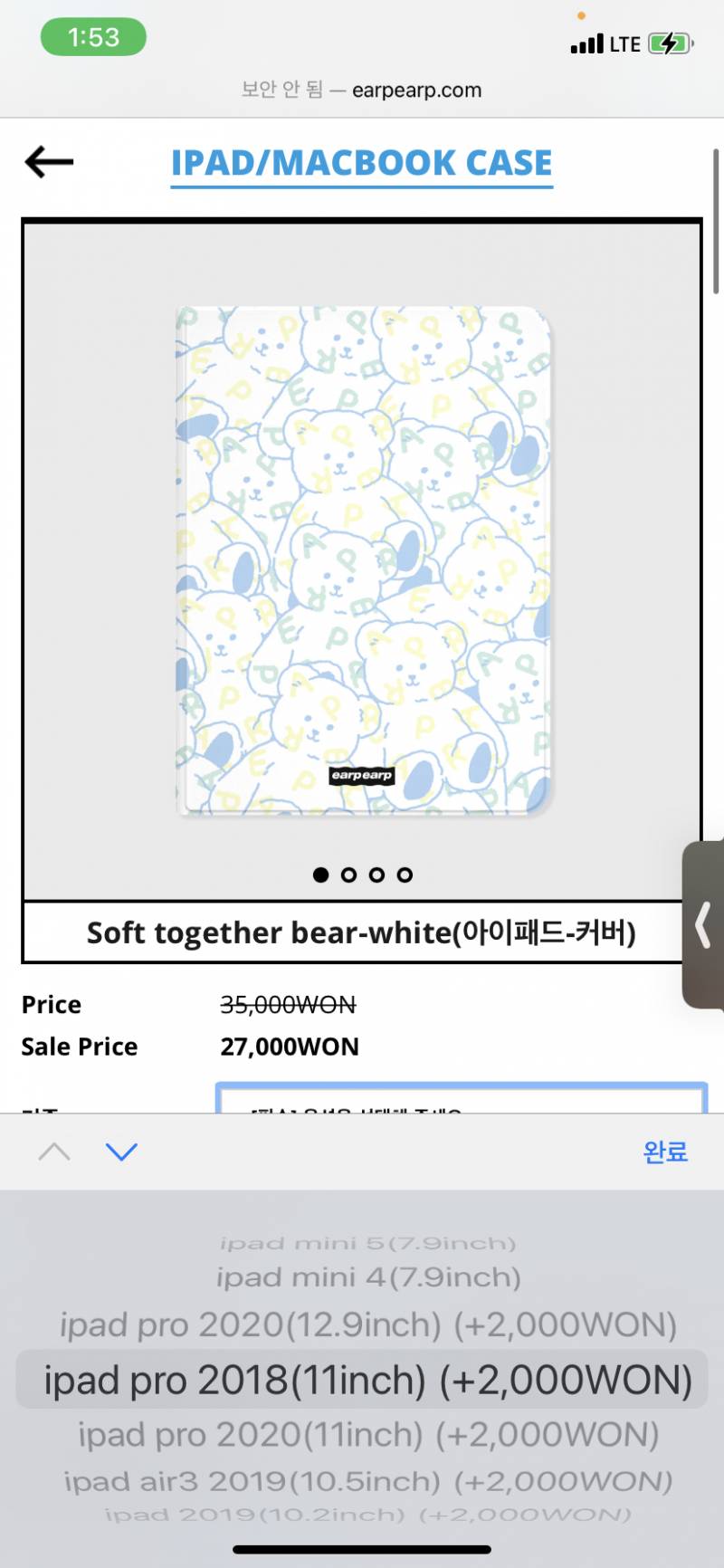Tap the earpearp.com address bar
This screenshot has width=724, height=1568.
[x=362, y=90]
